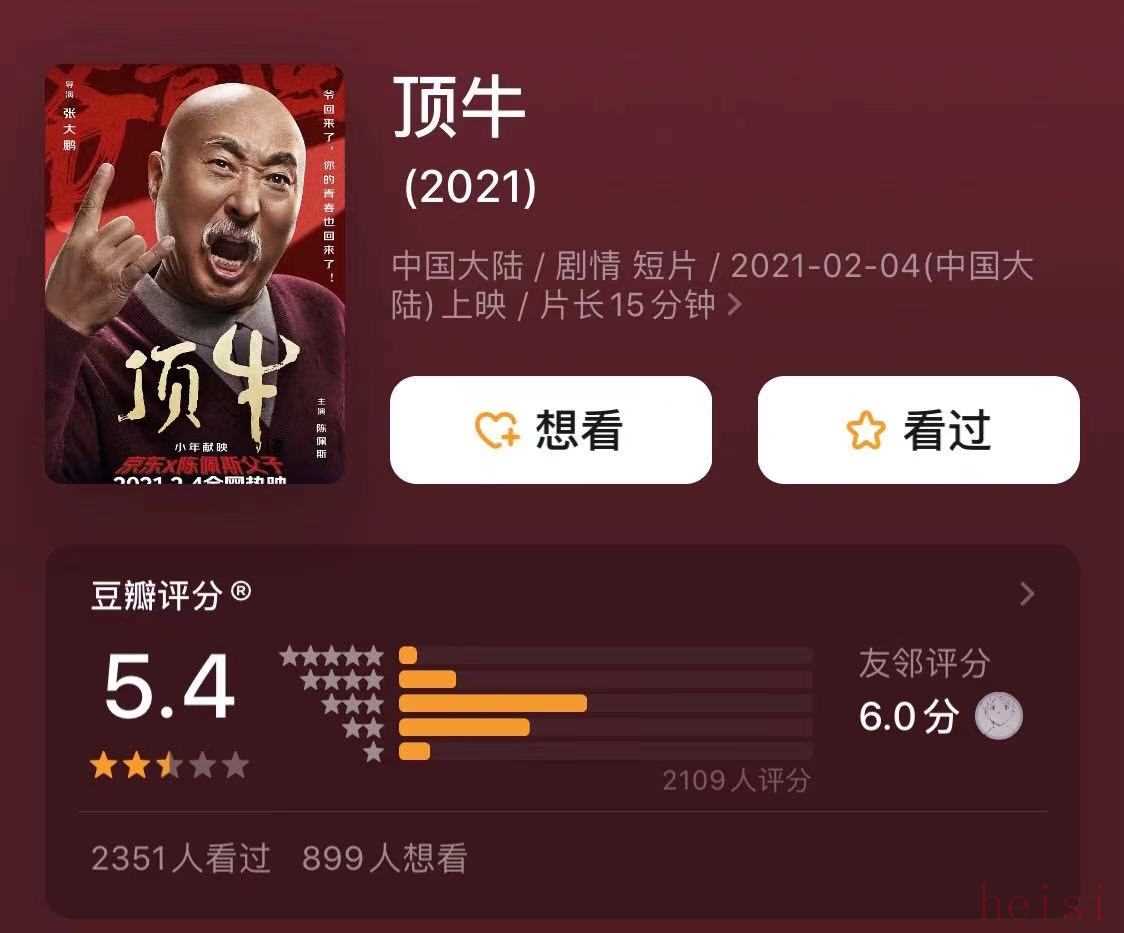Open 豆瓣评分 rating details via its chevron
1124x933 pixels.
tap(1027, 595)
